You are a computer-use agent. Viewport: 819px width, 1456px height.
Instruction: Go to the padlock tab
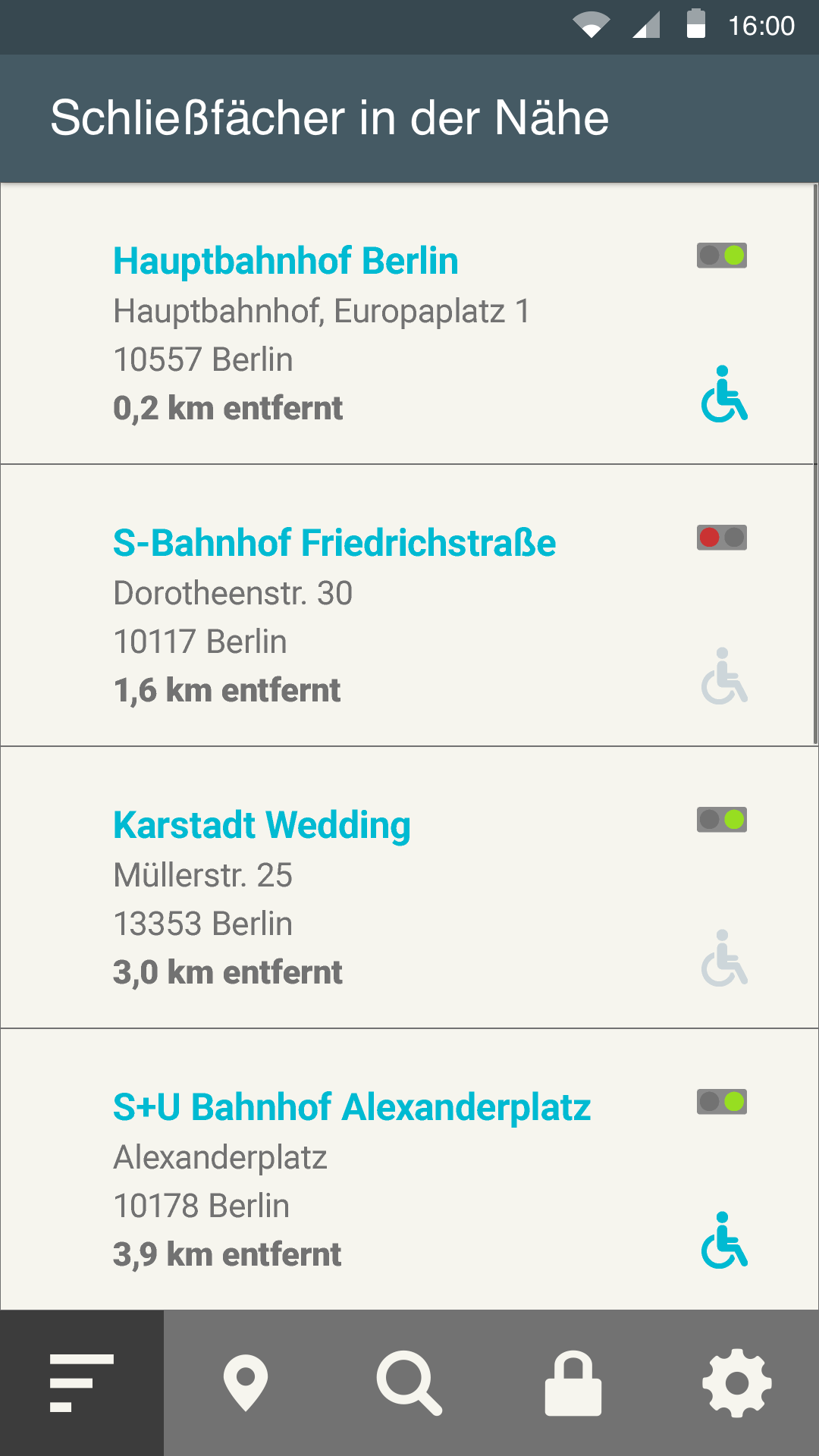(x=573, y=1382)
